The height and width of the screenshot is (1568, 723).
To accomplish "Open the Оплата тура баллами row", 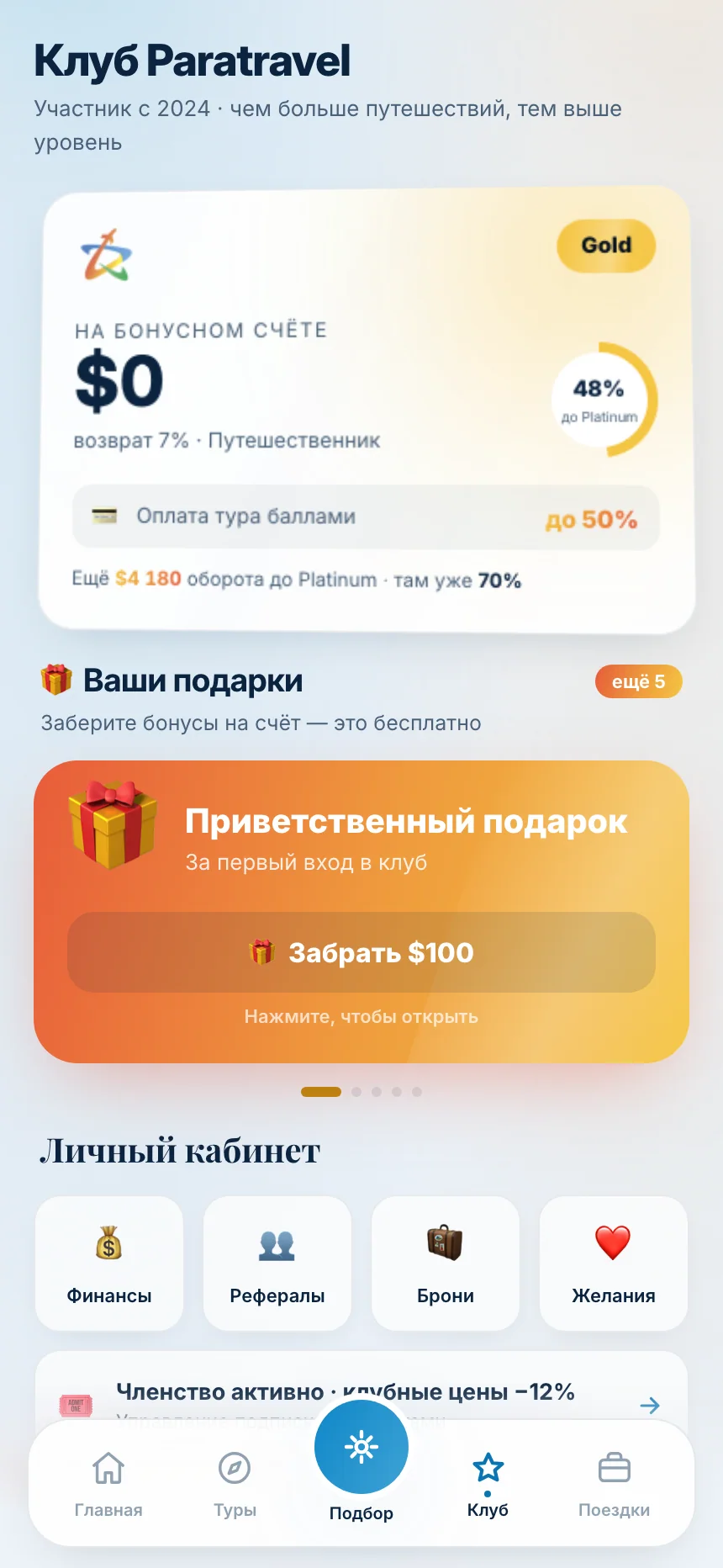I will pos(366,516).
